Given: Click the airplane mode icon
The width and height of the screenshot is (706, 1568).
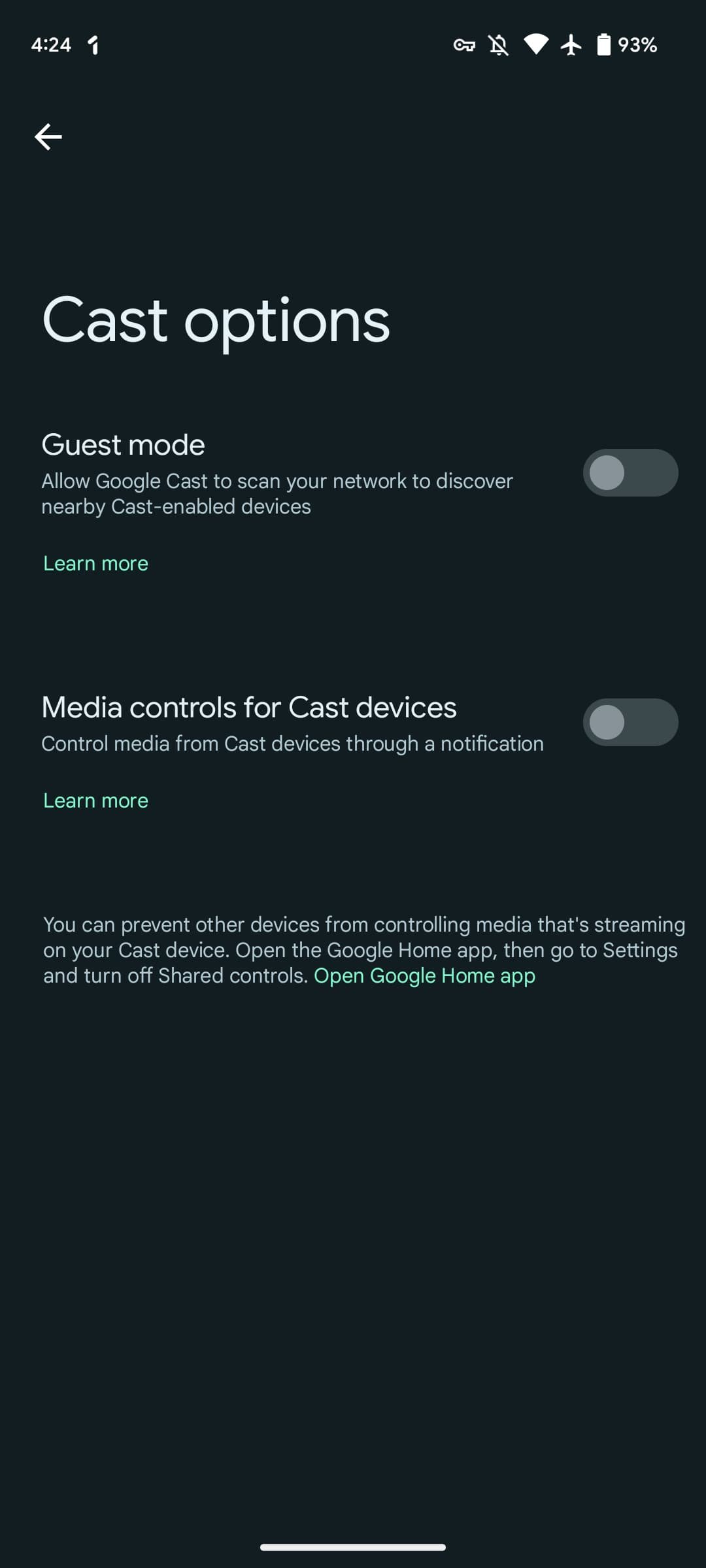Looking at the screenshot, I should 570,44.
